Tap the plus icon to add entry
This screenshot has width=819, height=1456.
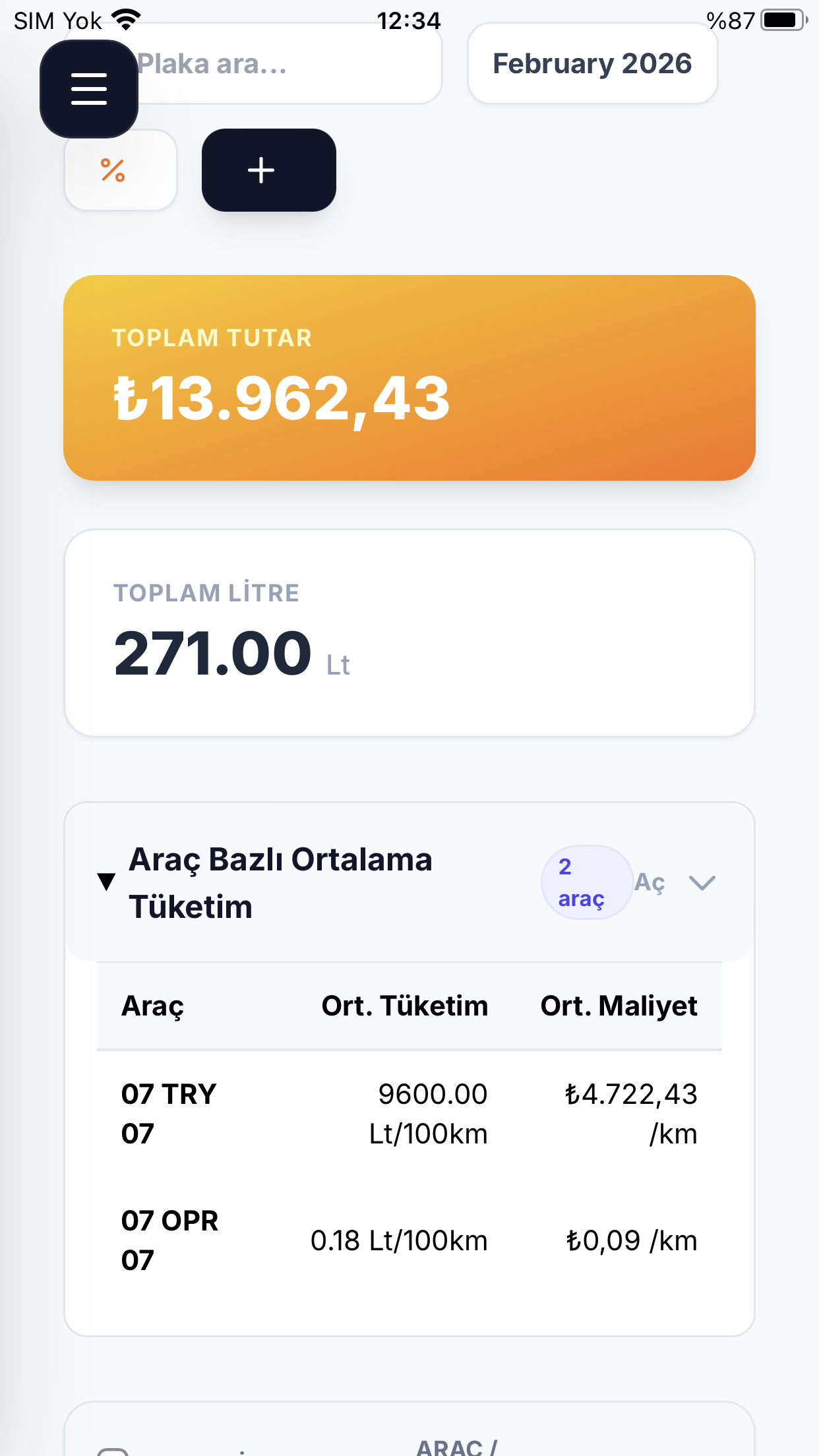click(261, 170)
